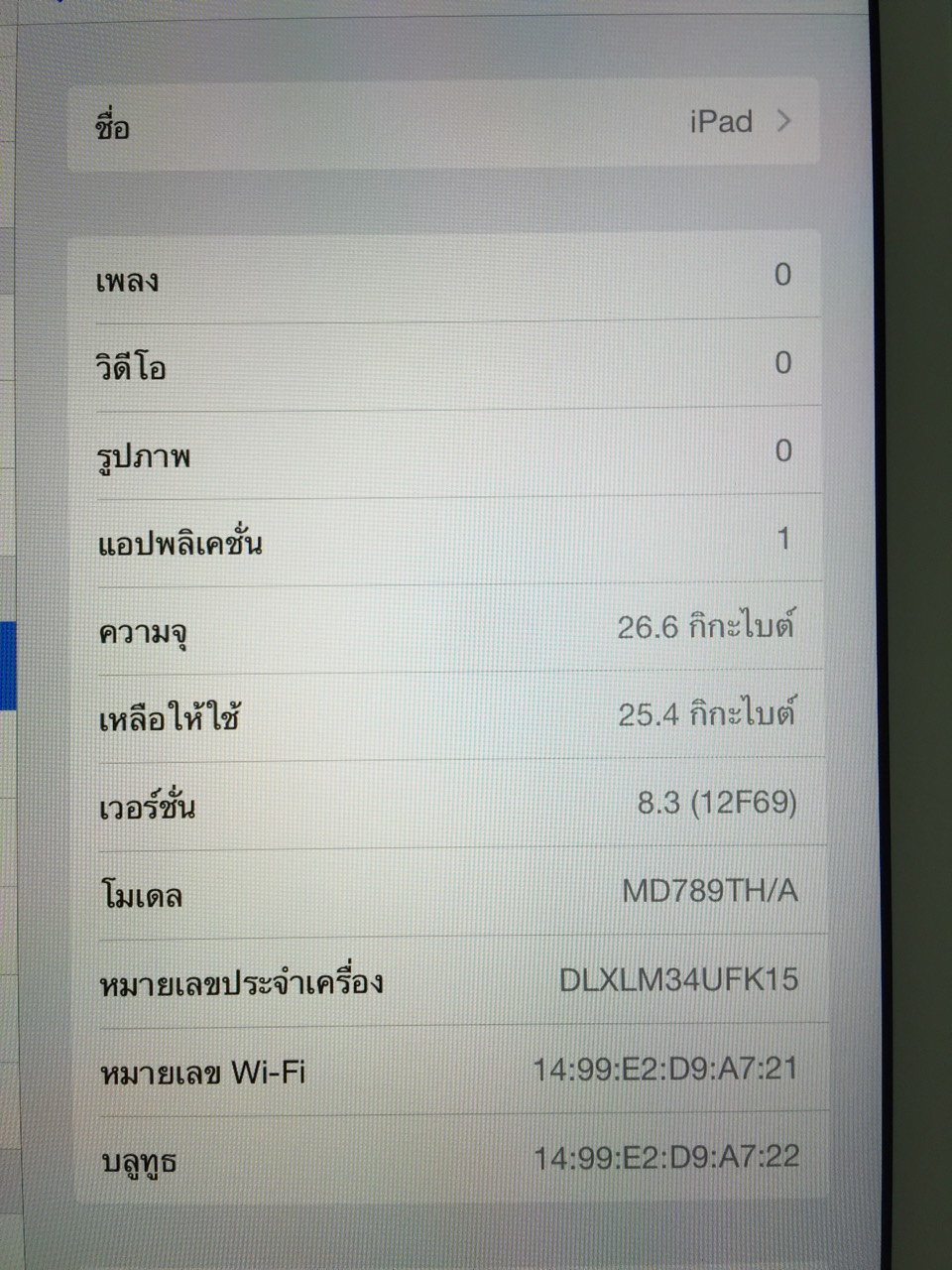
Task: Open the ชื่อ (Name) row showing iPad
Action: [x=443, y=123]
